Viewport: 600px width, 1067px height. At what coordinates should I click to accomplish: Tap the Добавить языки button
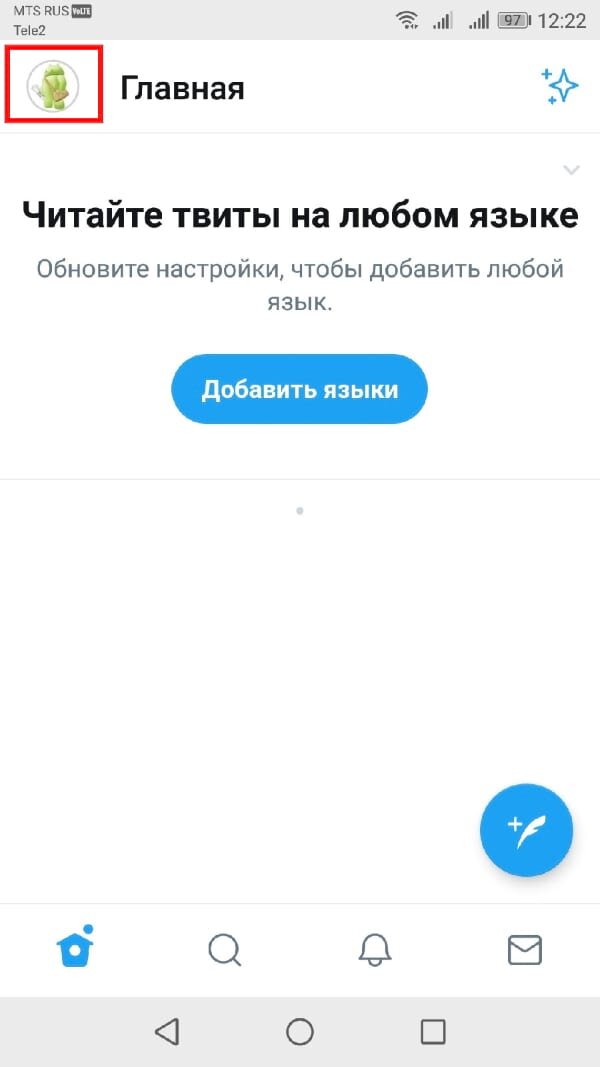coord(299,389)
